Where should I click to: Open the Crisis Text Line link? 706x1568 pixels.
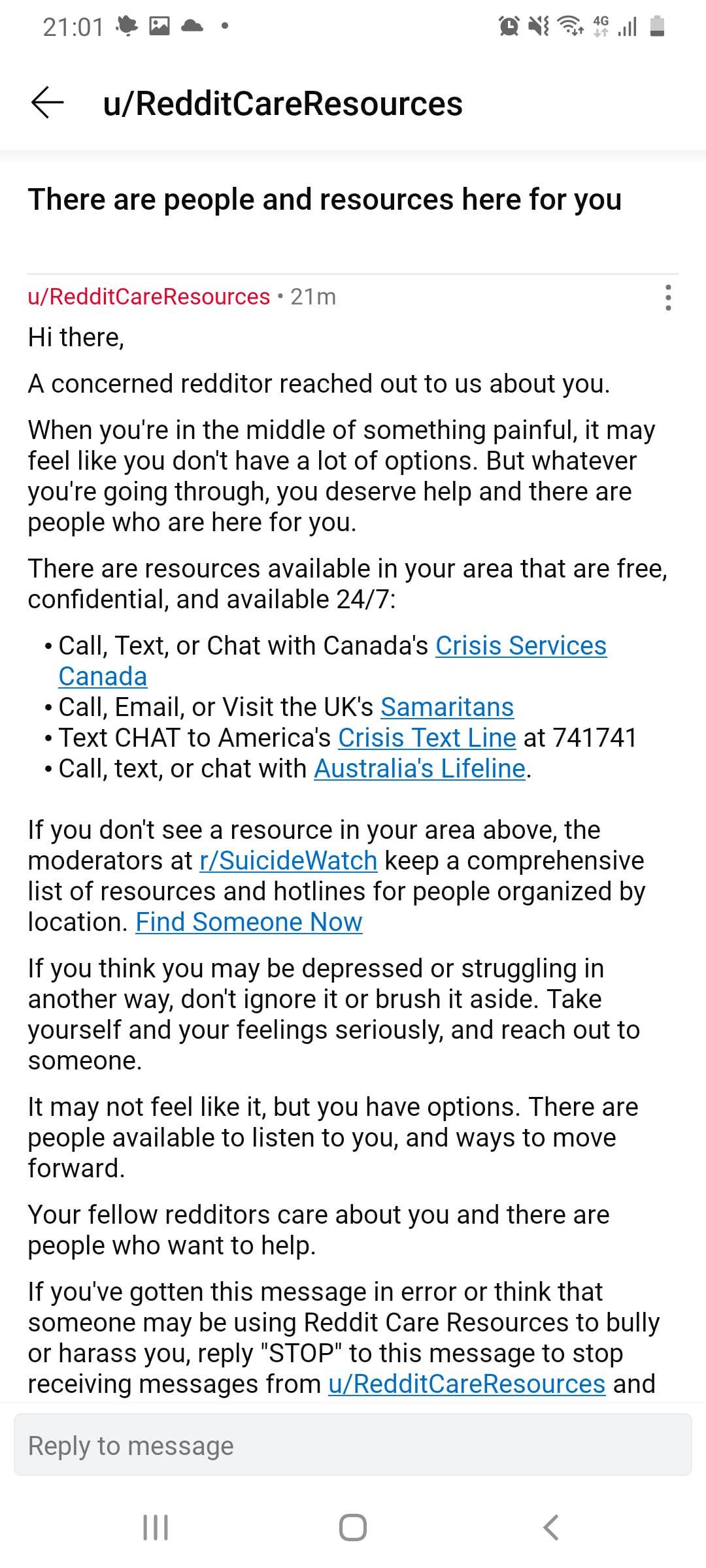point(427,738)
